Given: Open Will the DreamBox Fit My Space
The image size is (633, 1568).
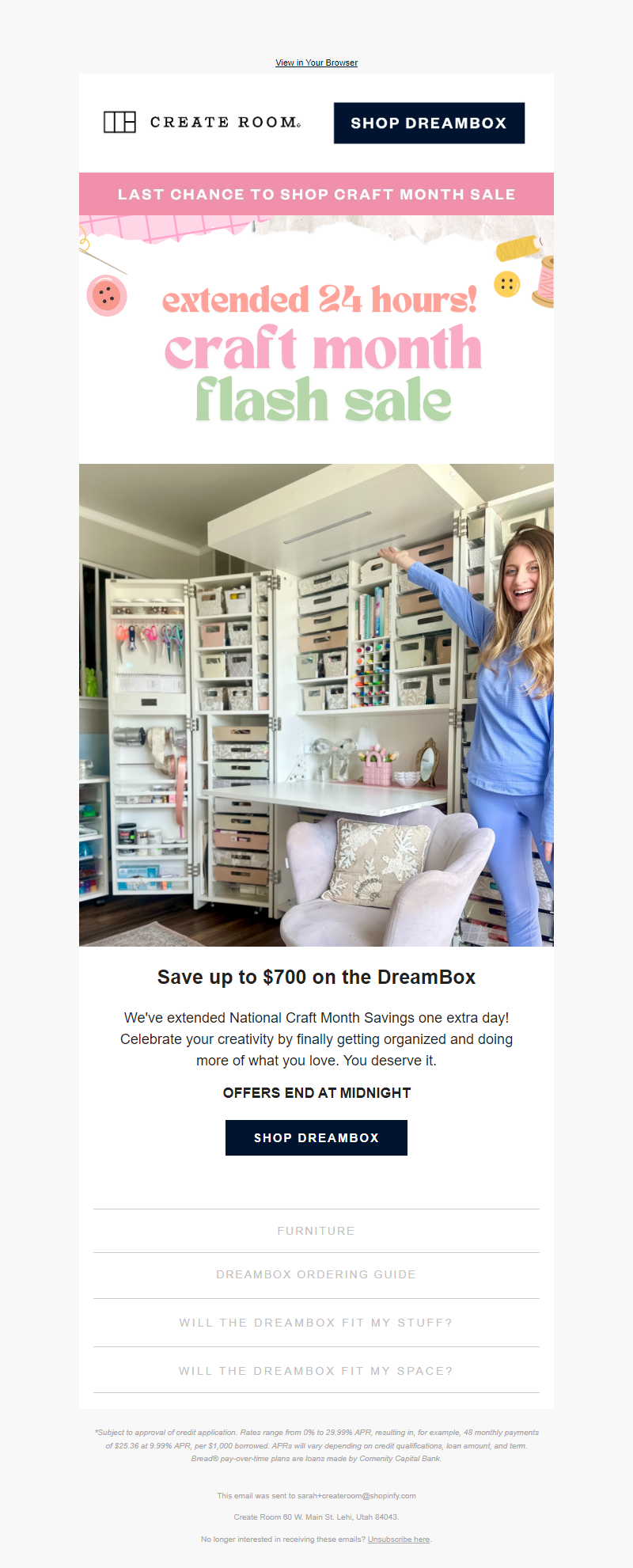Looking at the screenshot, I should click(316, 1371).
